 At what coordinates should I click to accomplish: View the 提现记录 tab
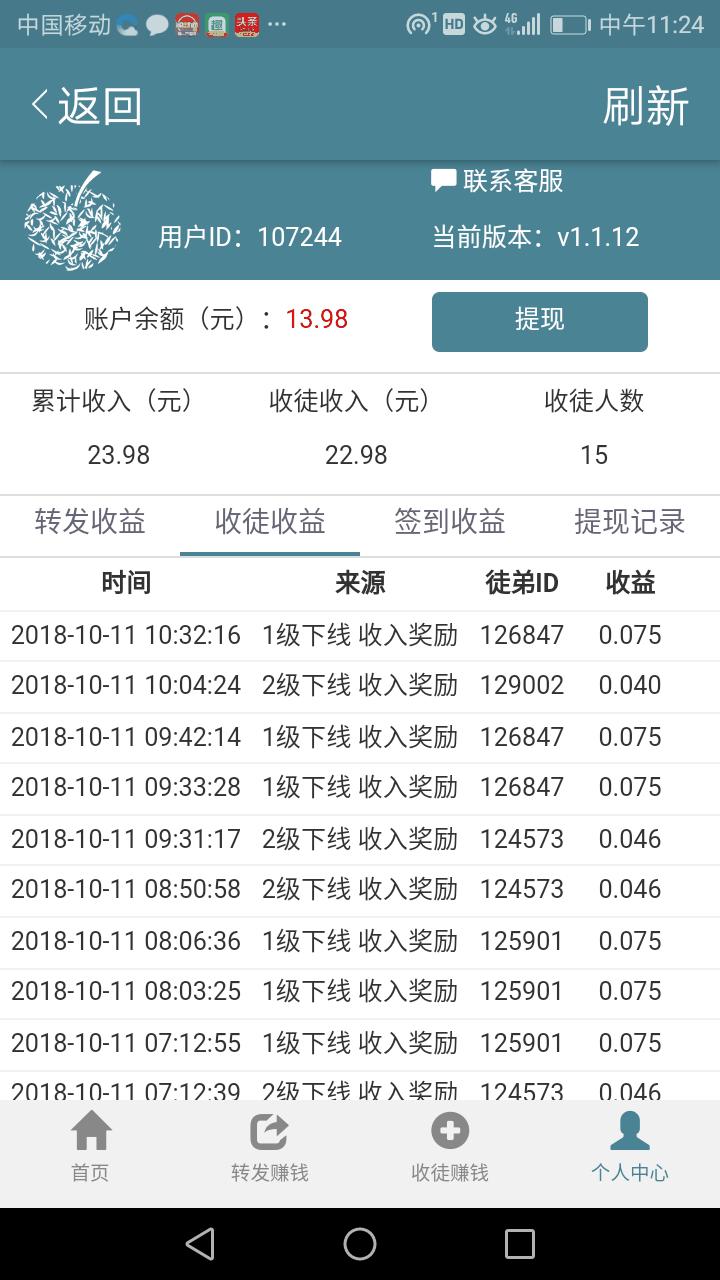click(x=629, y=522)
